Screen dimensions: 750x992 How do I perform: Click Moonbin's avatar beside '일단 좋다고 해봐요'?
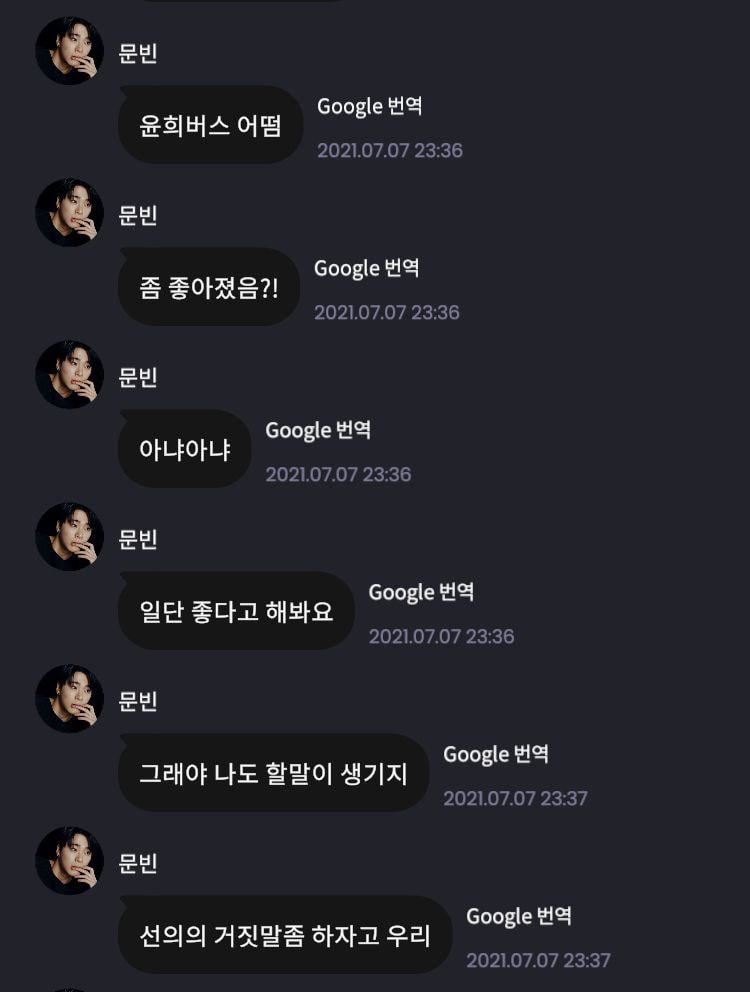[x=69, y=536]
